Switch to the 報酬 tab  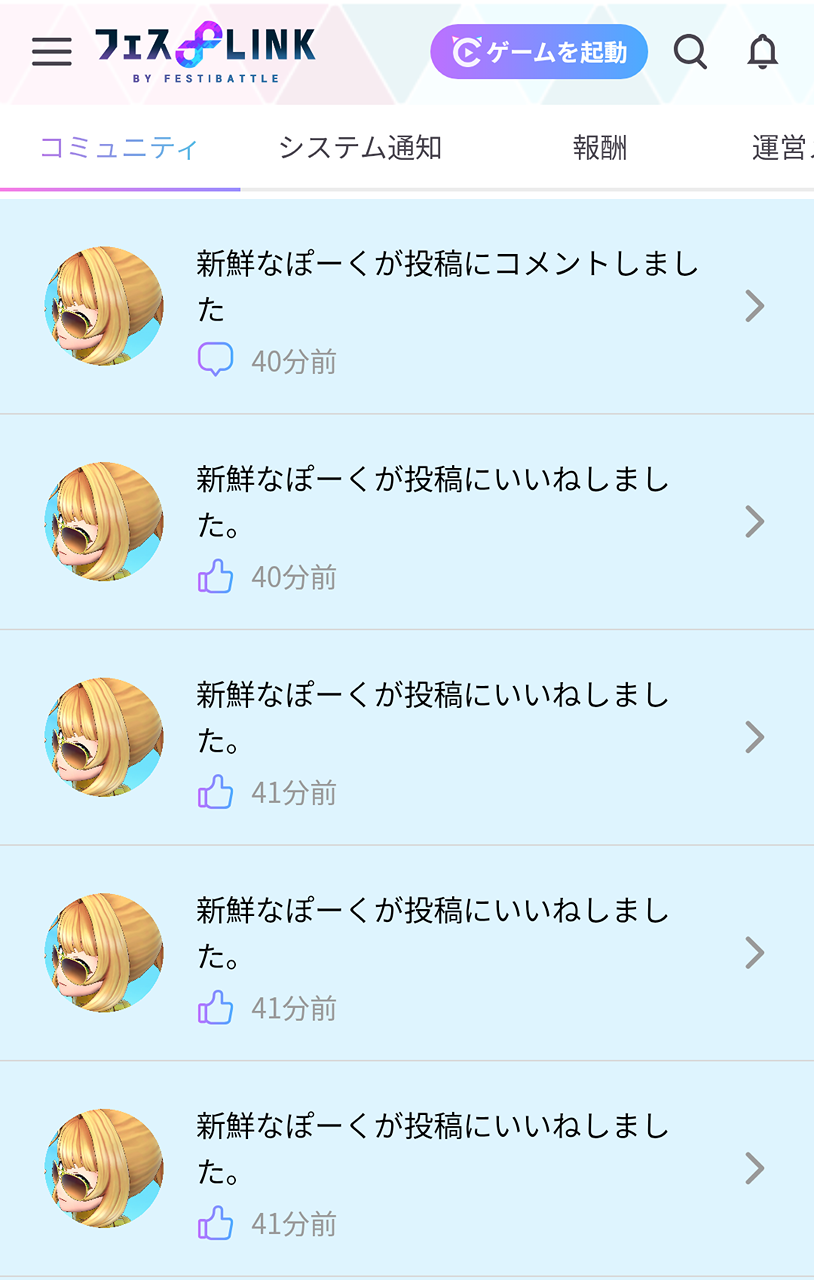(600, 149)
